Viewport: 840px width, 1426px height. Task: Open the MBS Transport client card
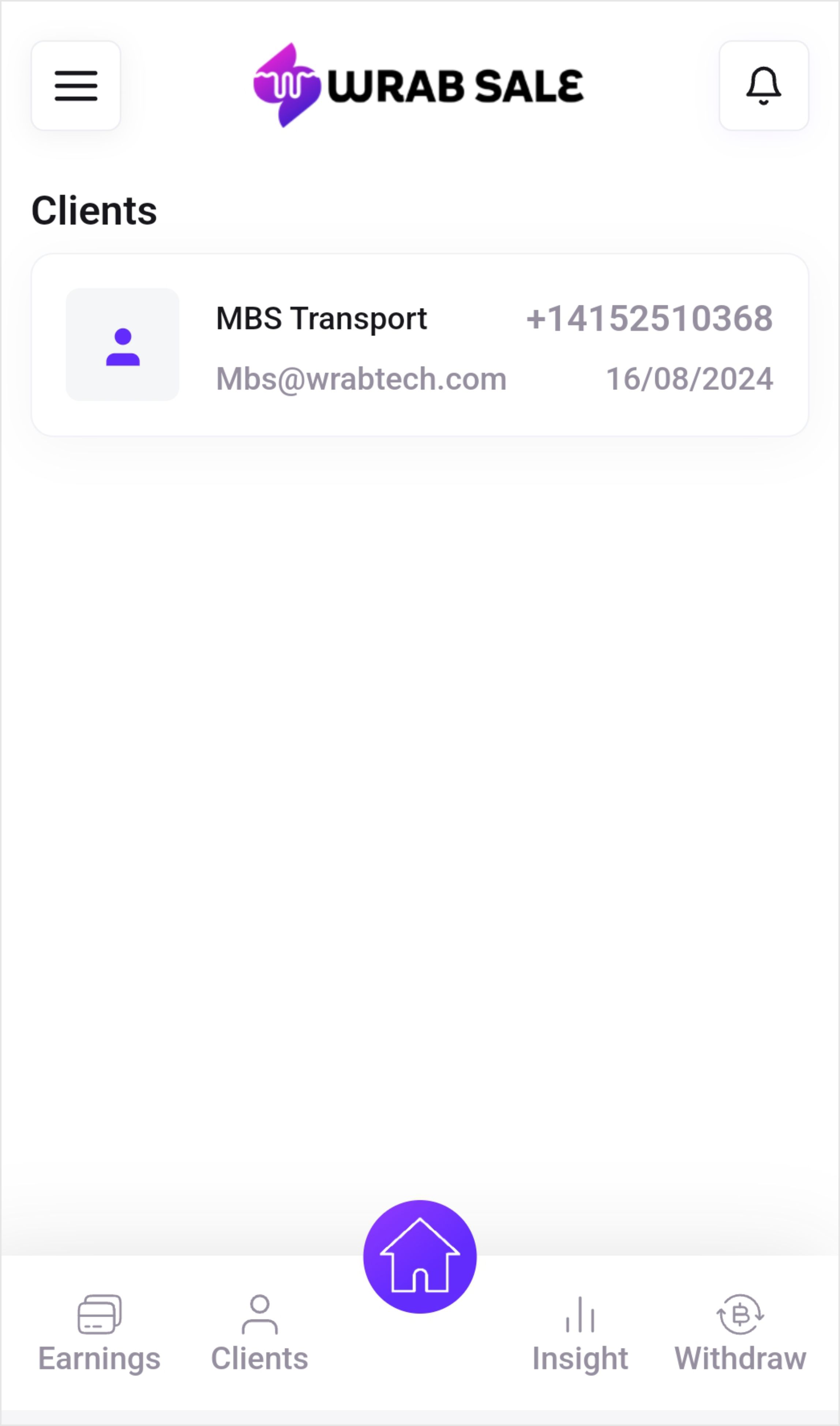click(x=419, y=345)
